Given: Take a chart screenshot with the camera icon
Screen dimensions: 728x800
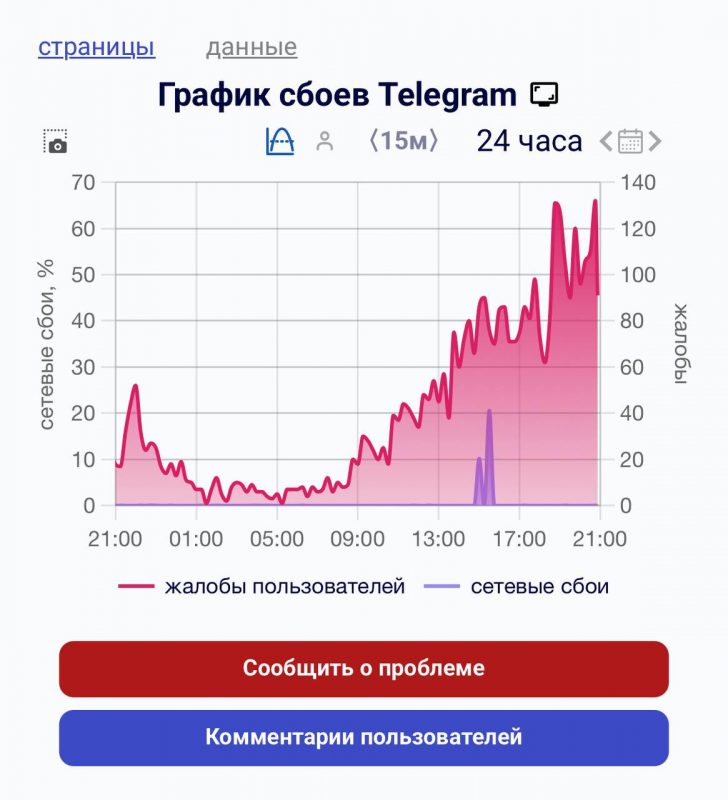Looking at the screenshot, I should pos(55,142).
